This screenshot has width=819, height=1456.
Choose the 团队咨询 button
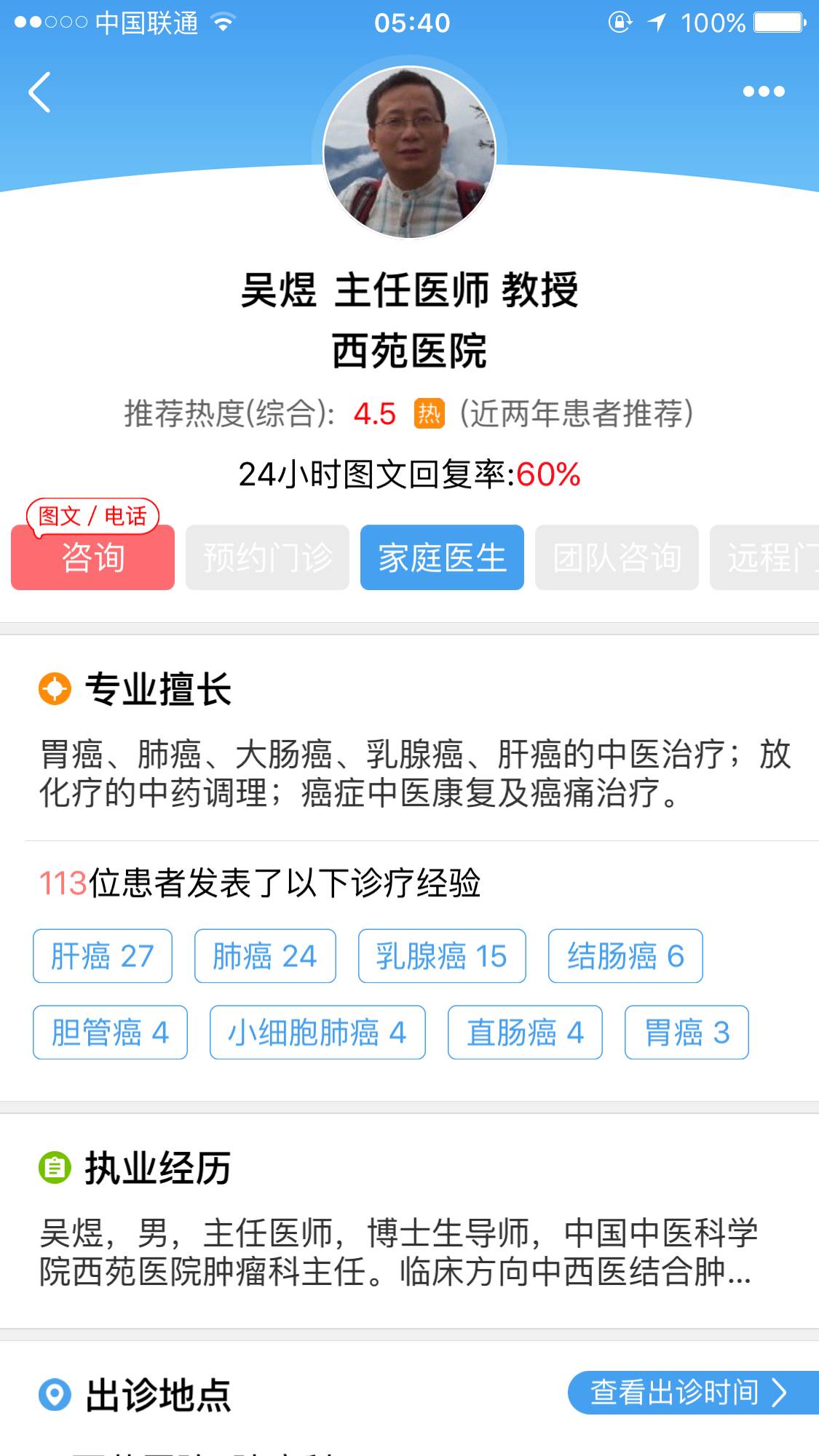617,557
